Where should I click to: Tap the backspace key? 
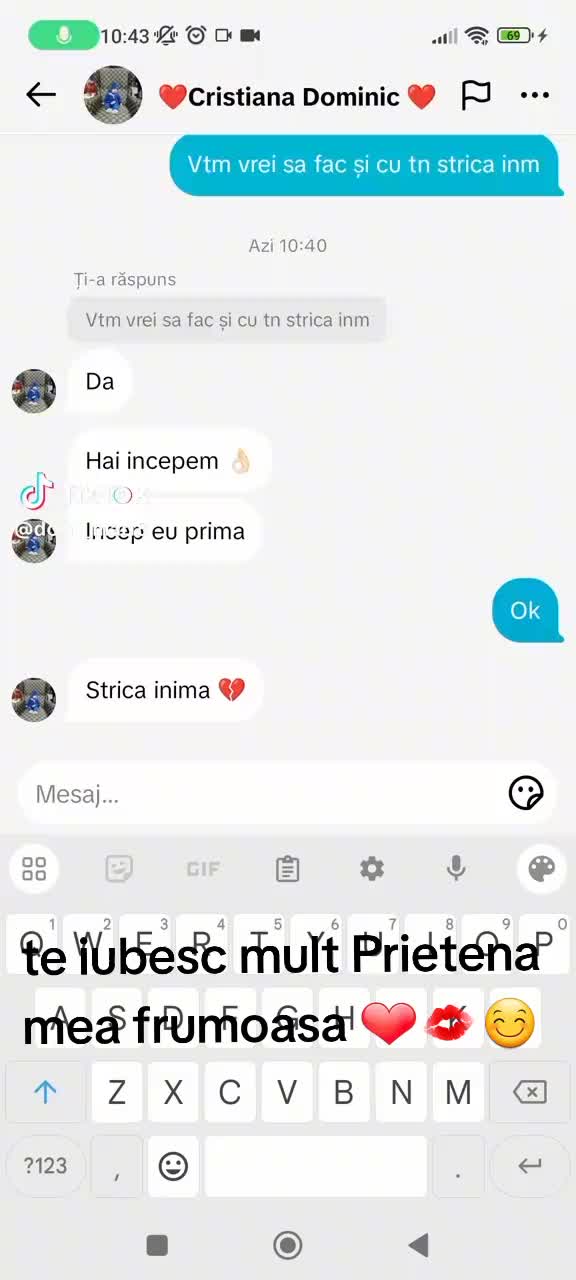point(530,1092)
